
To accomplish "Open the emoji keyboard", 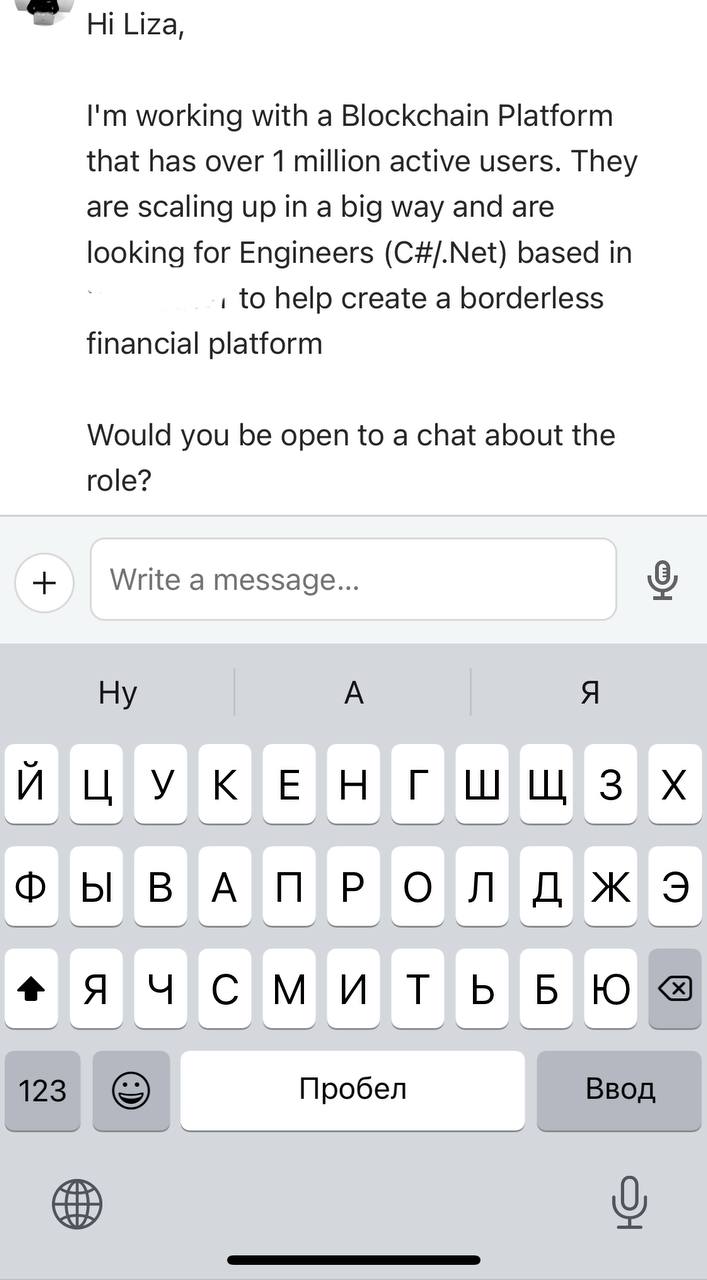I will [x=131, y=1090].
